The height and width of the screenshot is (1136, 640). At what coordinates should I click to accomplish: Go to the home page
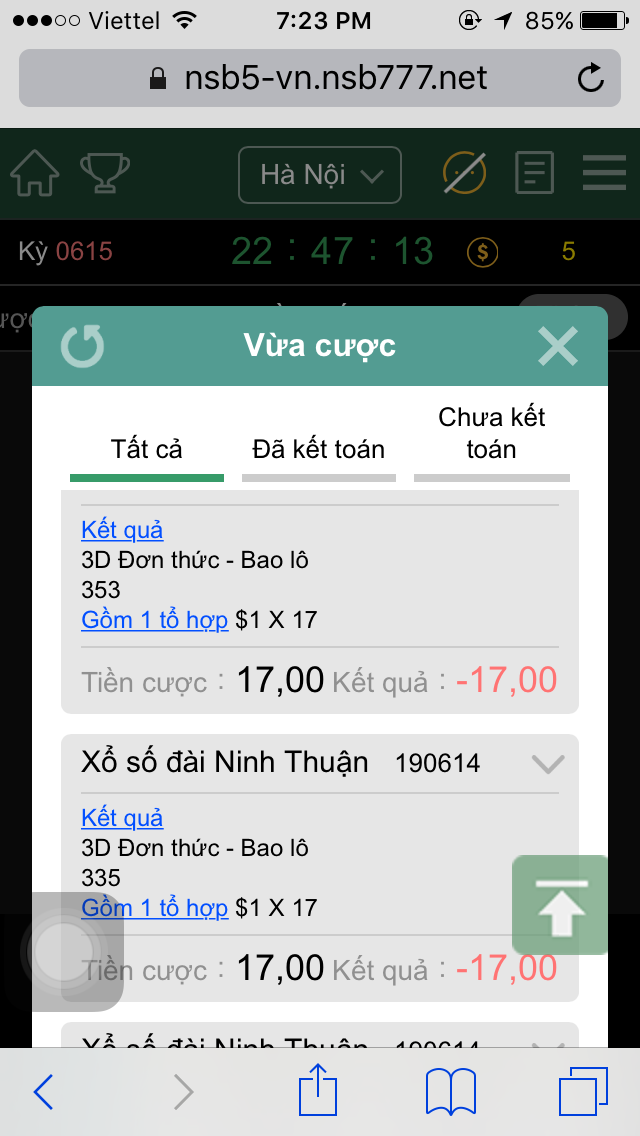click(35, 174)
